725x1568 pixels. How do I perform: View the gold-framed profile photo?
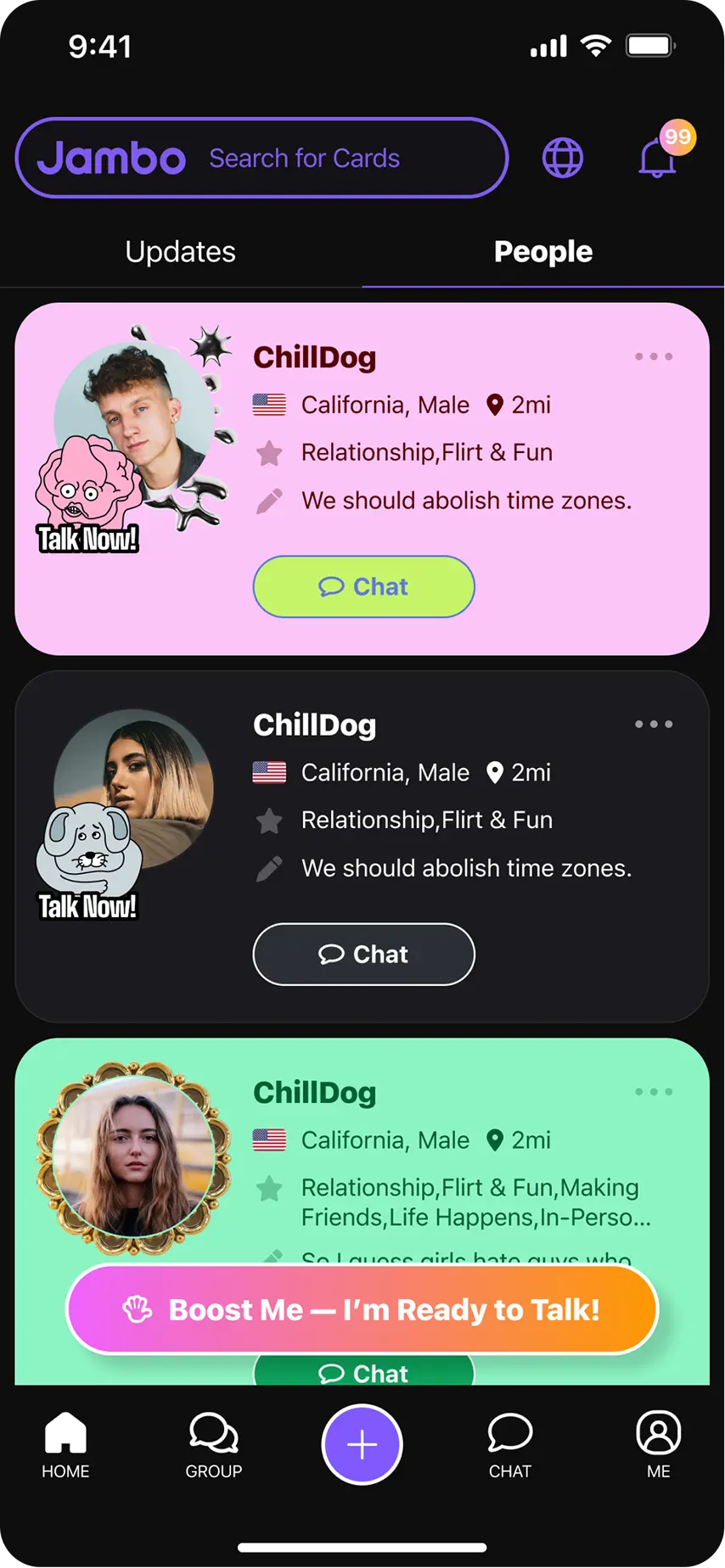[x=133, y=1157]
